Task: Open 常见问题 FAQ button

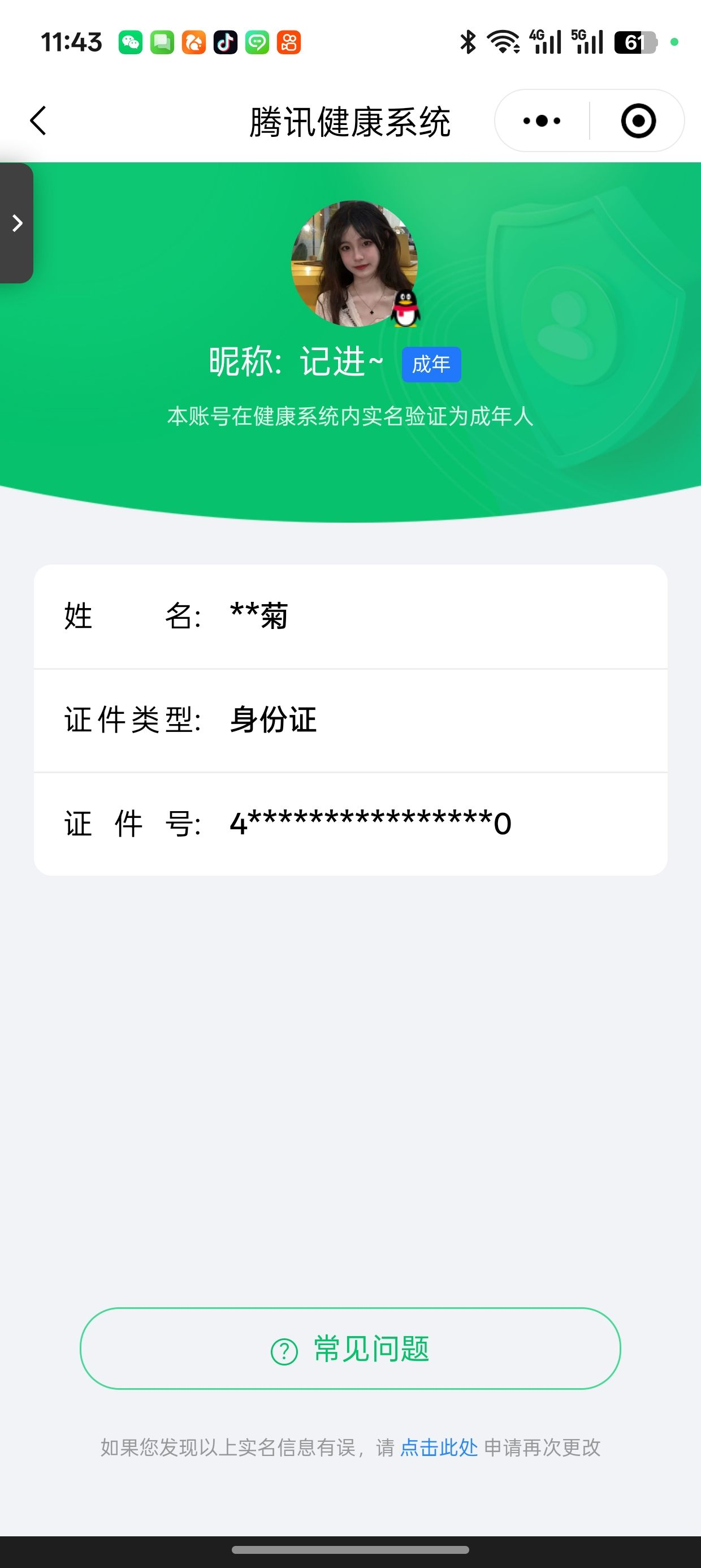Action: (x=350, y=1349)
